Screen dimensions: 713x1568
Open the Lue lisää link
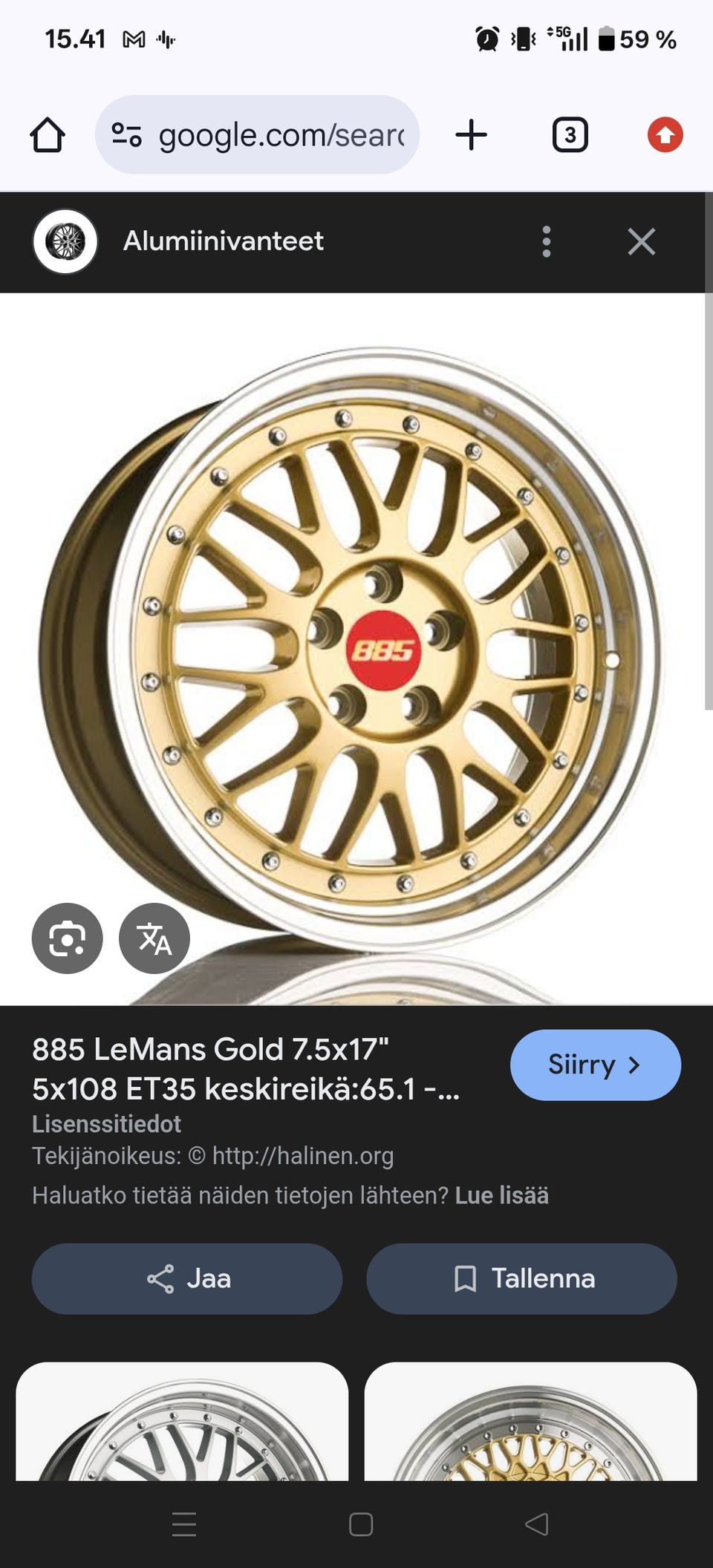tap(501, 1195)
